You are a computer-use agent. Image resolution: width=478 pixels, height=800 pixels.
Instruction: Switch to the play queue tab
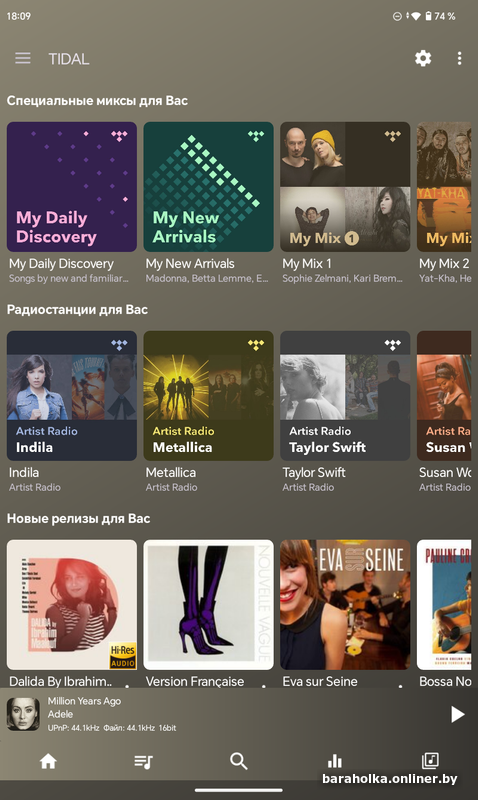(143, 761)
